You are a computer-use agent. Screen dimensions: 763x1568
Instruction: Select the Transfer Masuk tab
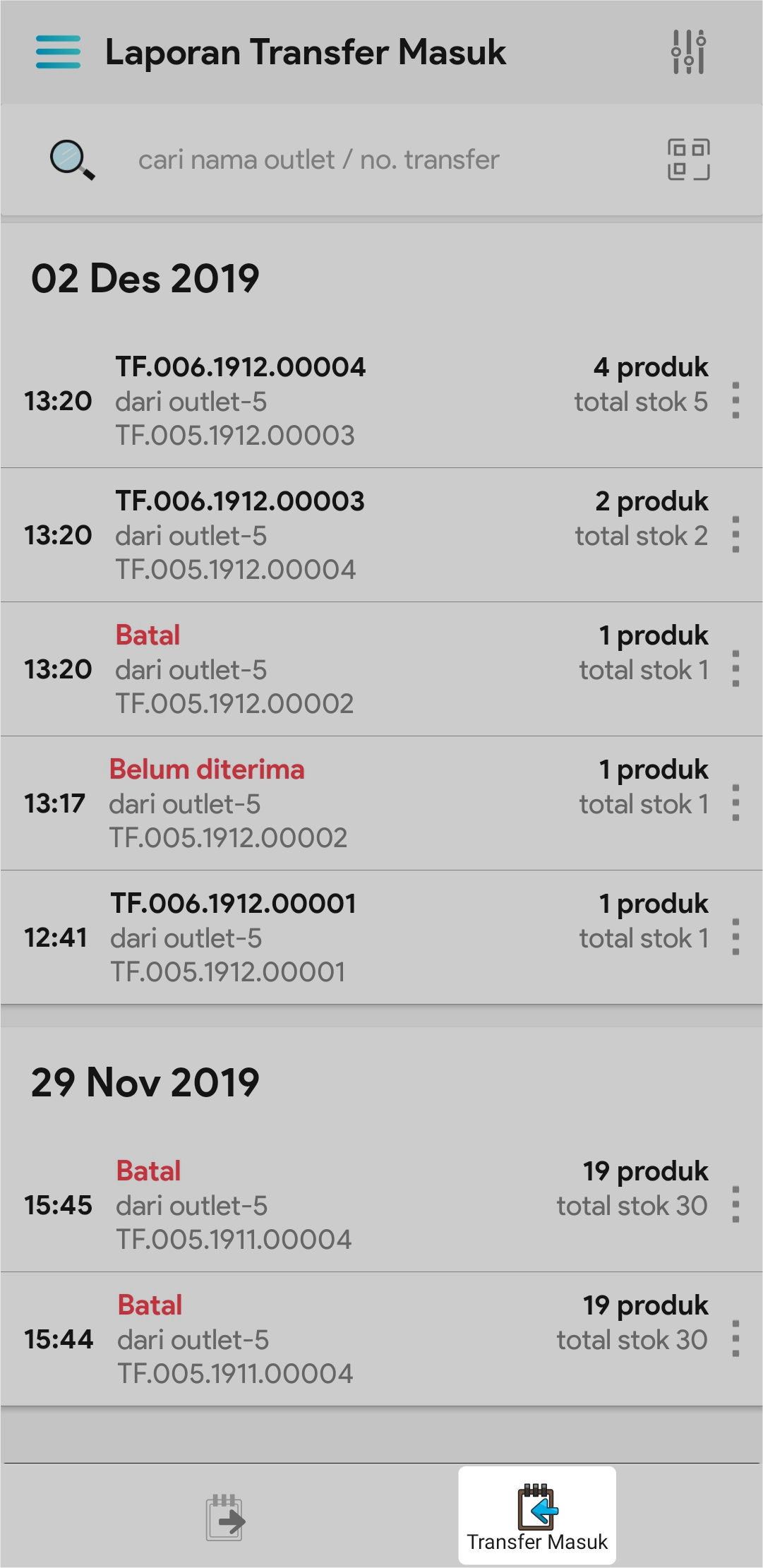point(537,1517)
